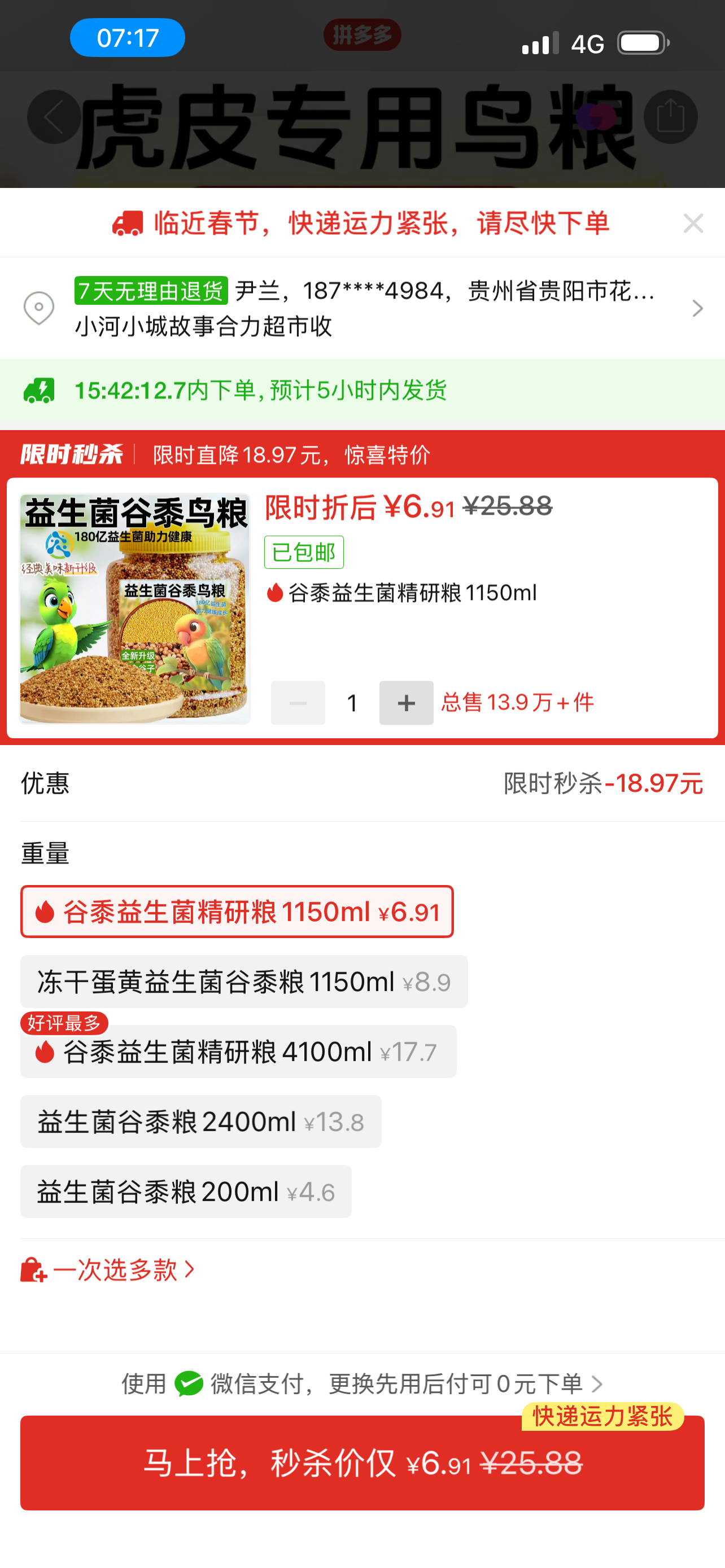The image size is (725, 1568).
Task: Change WeChat payment to 先用后付
Action: click(x=362, y=1384)
